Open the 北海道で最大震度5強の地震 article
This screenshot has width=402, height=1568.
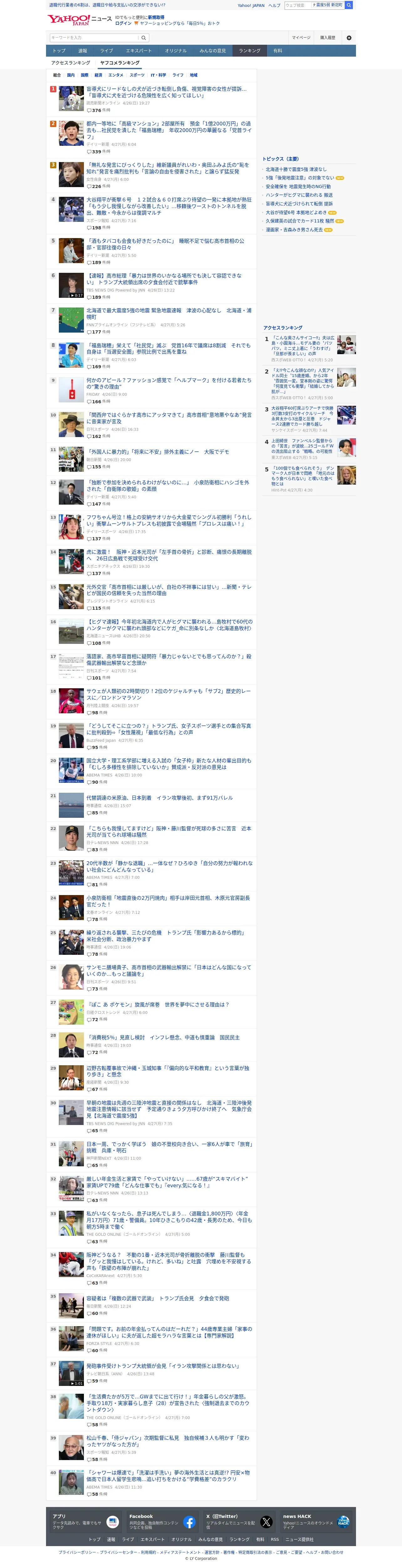[x=169, y=313]
